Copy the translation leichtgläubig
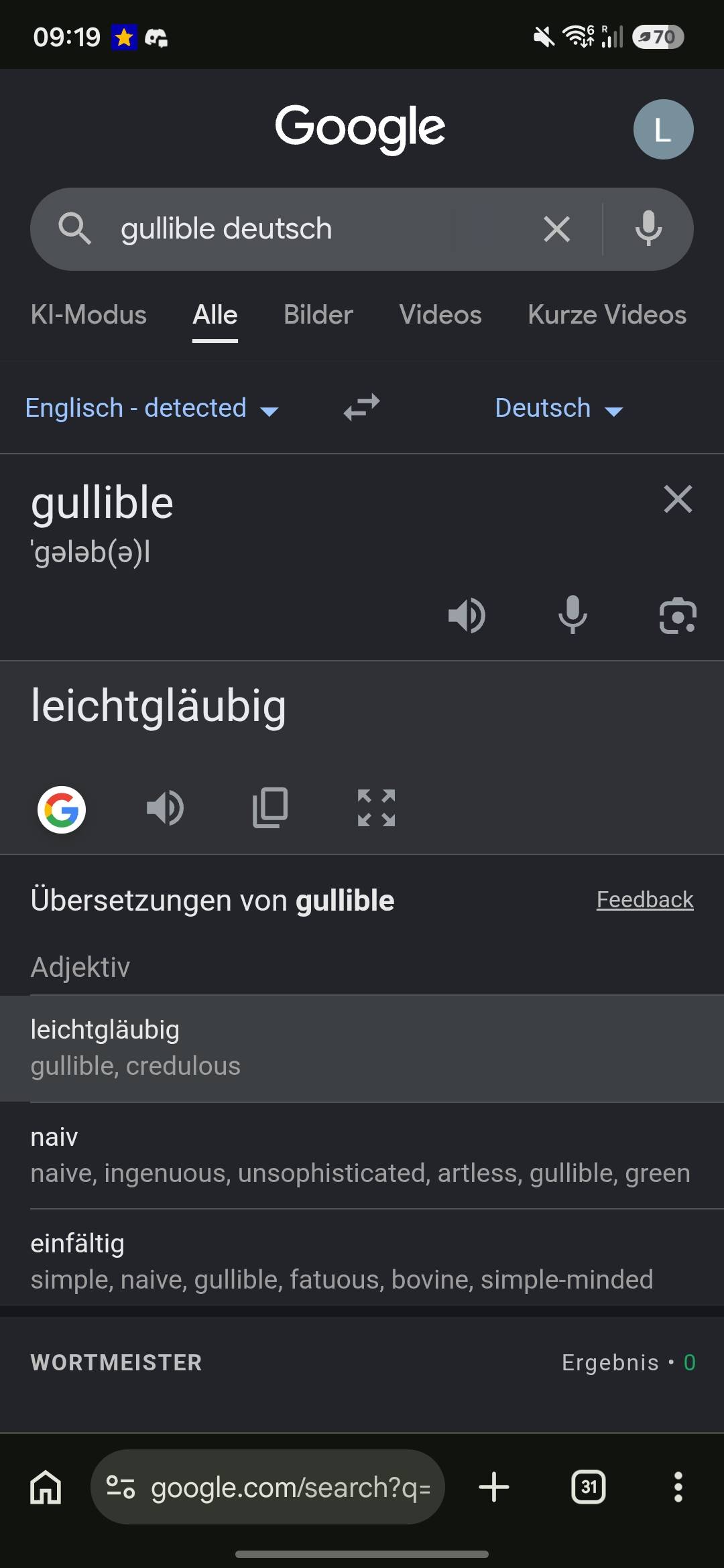The width and height of the screenshot is (724, 1568). pos(270,808)
